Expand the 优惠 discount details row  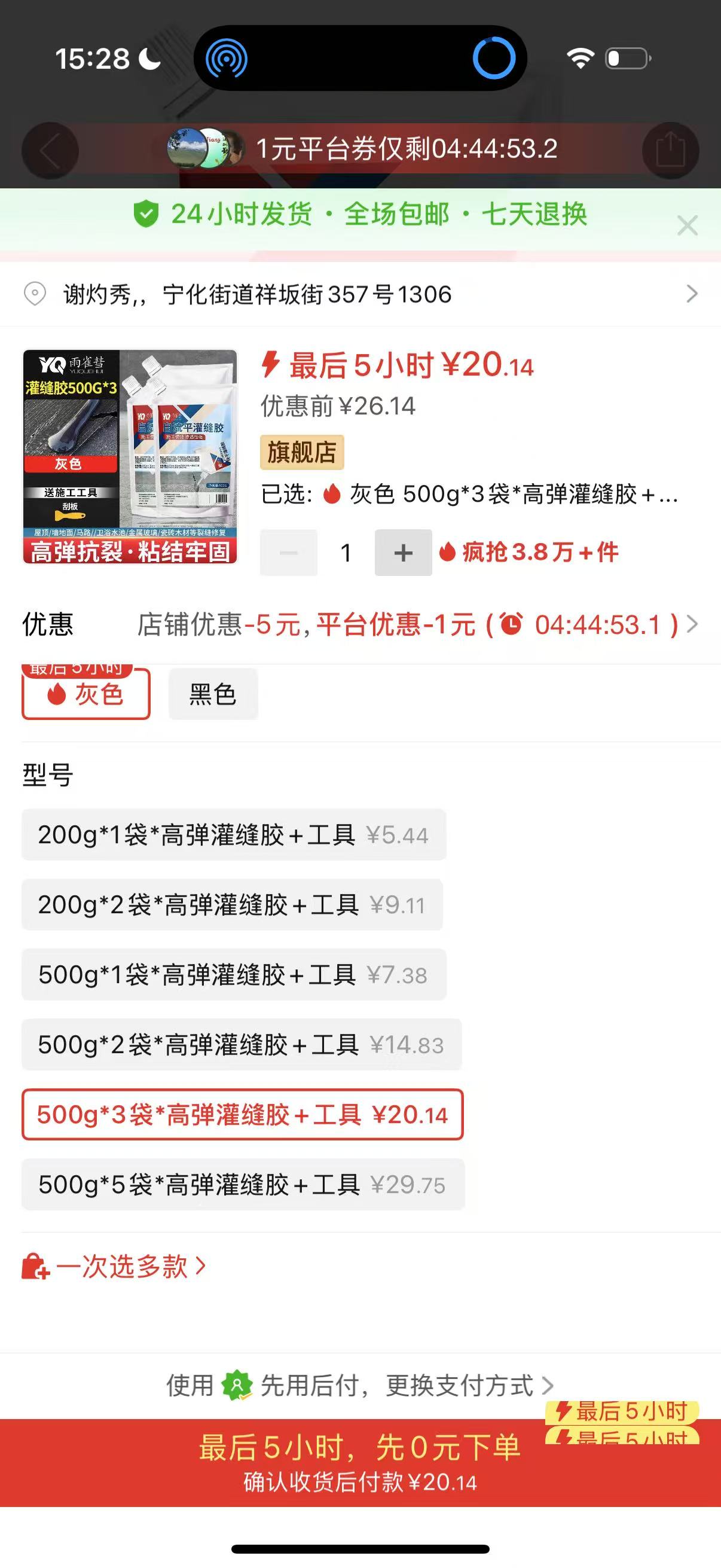[414, 624]
